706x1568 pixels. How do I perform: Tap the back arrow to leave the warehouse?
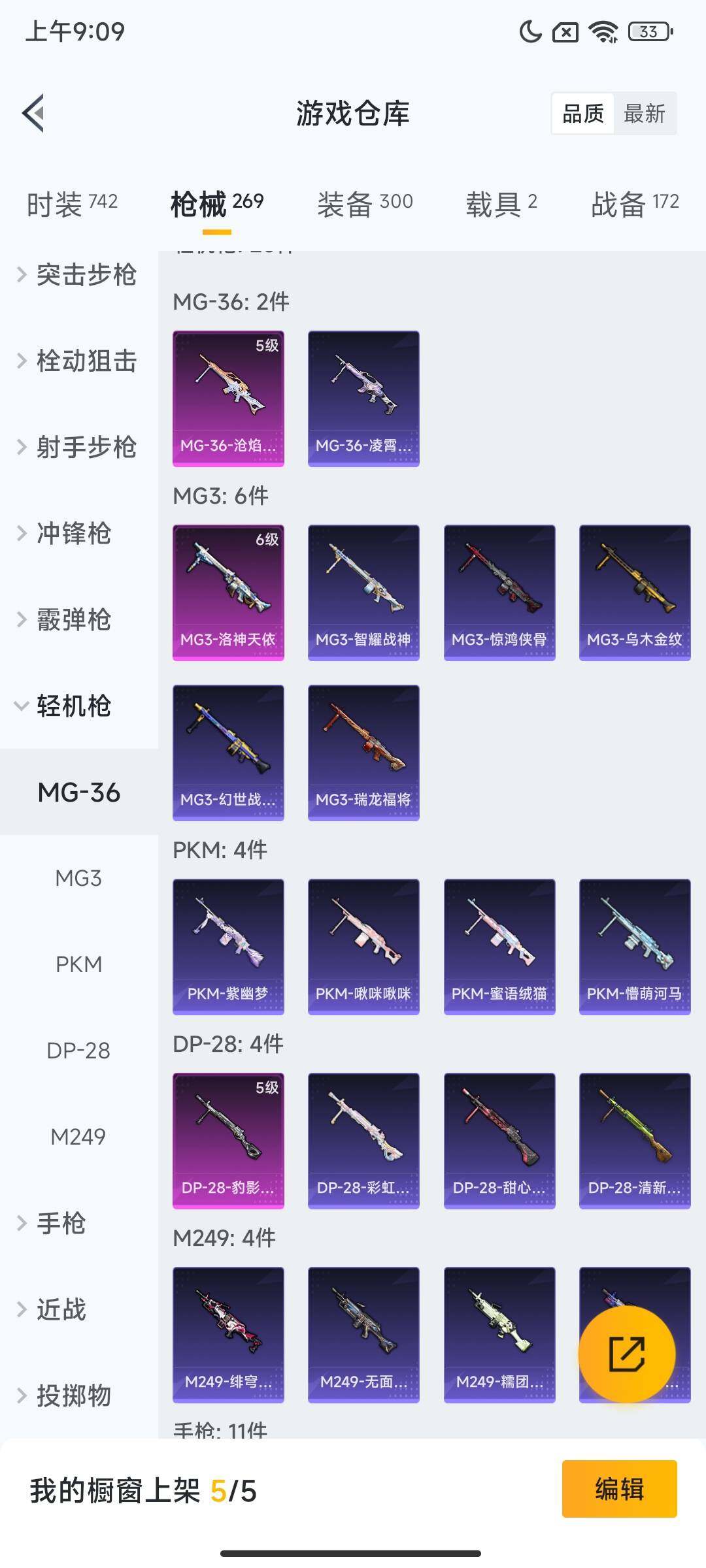[34, 112]
